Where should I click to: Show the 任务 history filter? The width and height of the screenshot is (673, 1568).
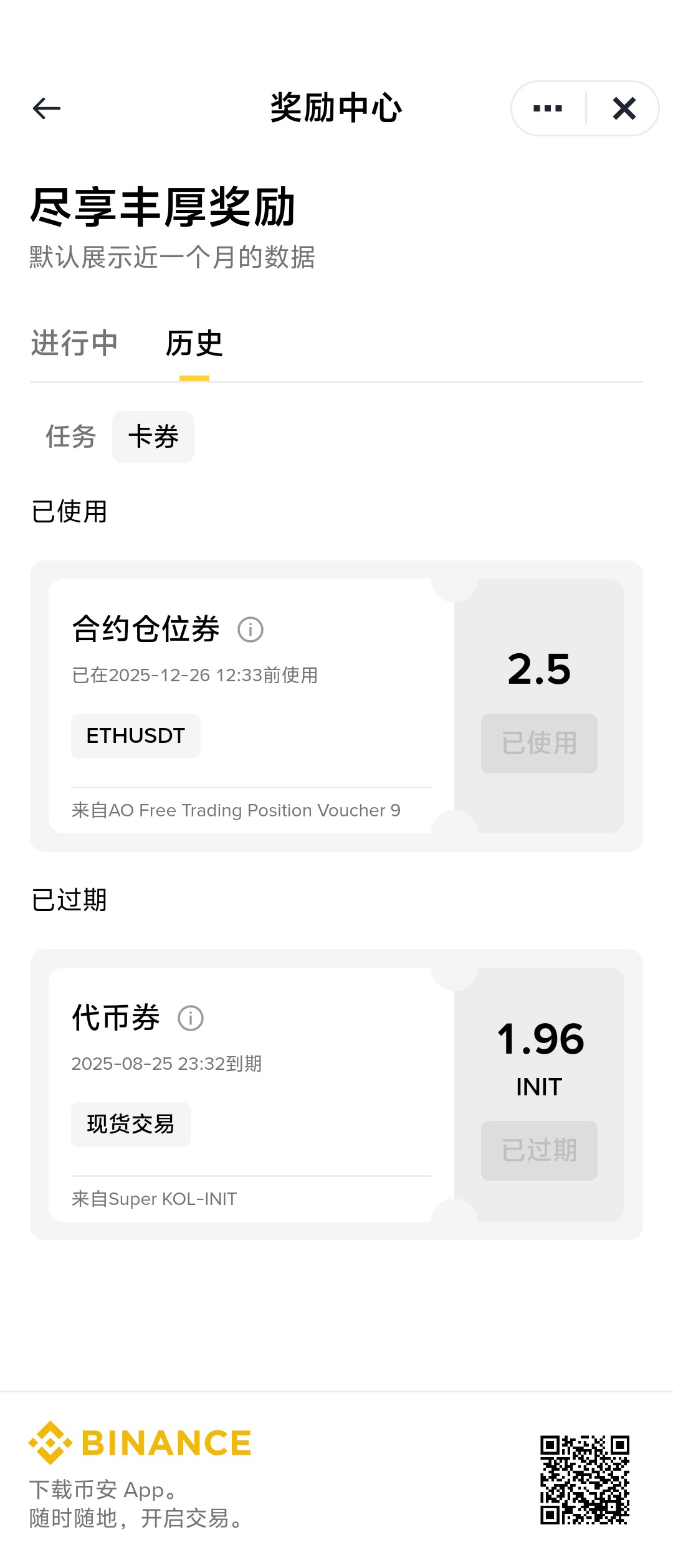[x=70, y=437]
